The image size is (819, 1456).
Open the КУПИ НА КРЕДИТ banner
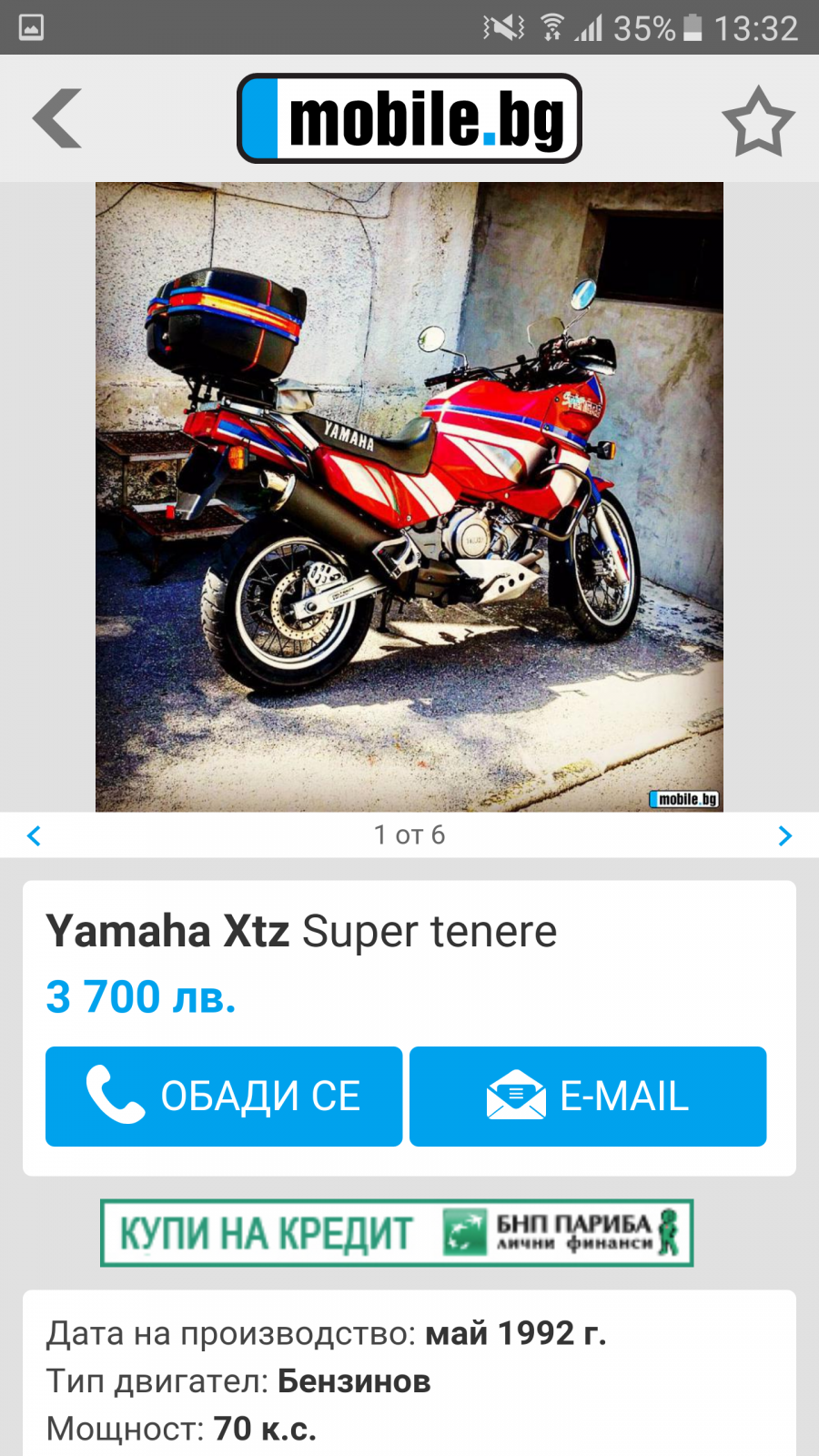click(397, 1233)
